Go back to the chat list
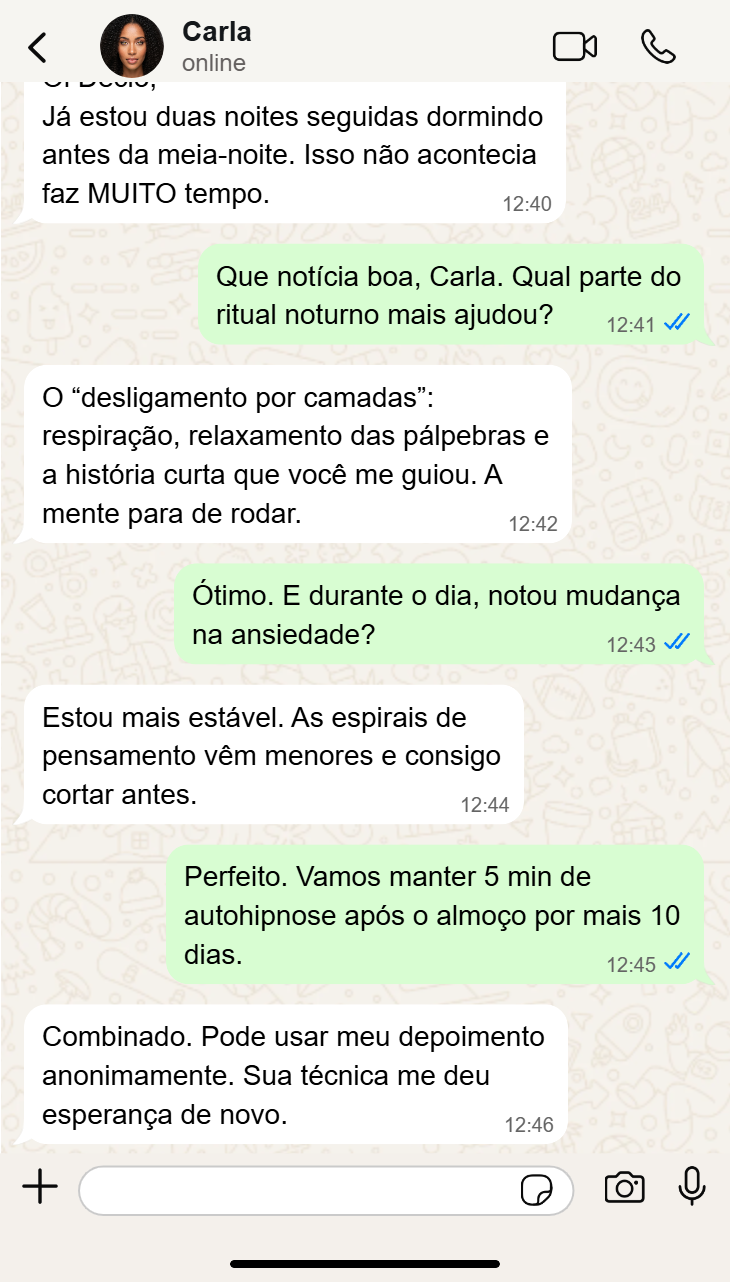 pos(37,47)
